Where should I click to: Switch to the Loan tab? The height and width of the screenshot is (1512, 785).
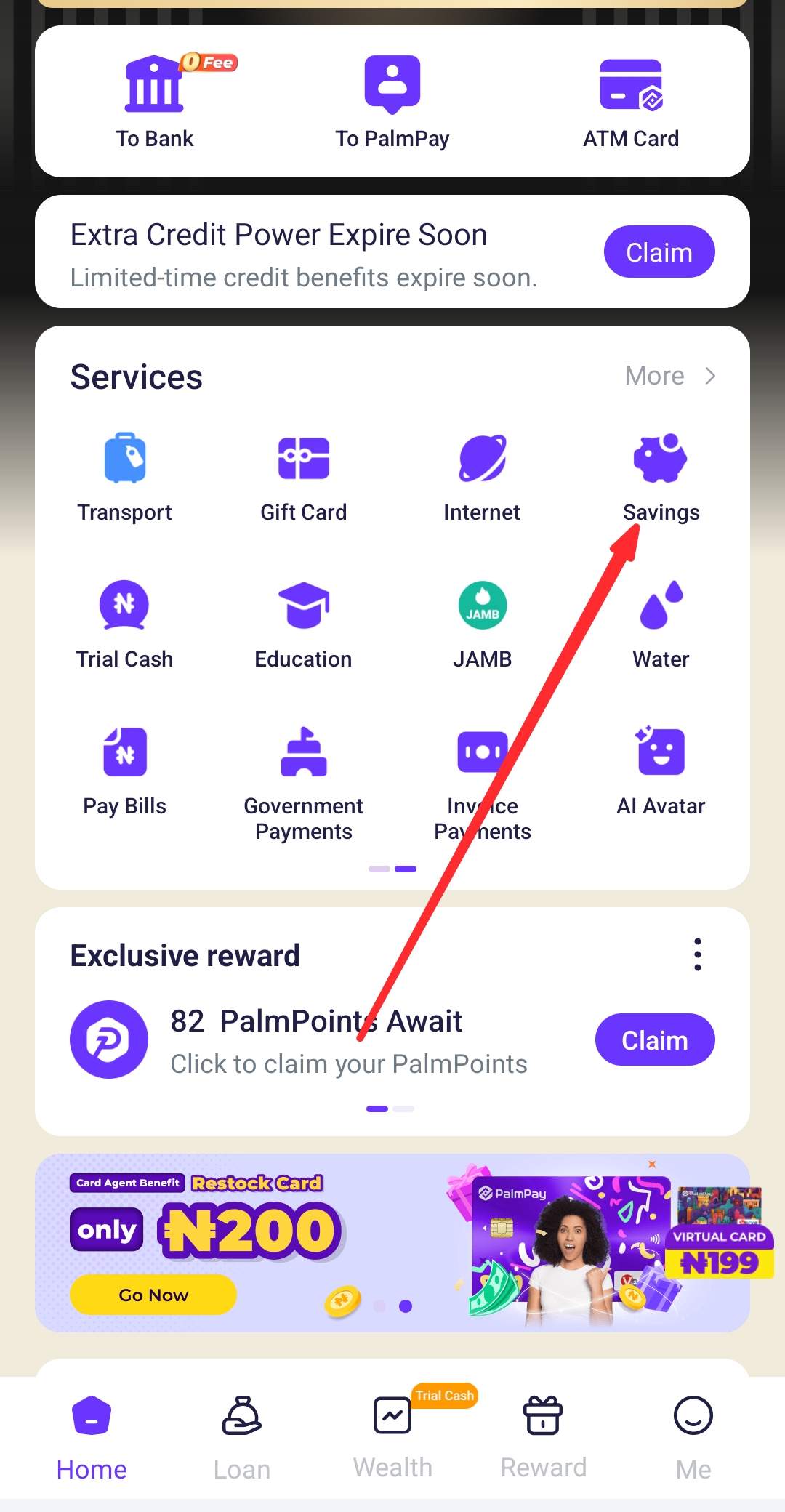[x=242, y=1436]
